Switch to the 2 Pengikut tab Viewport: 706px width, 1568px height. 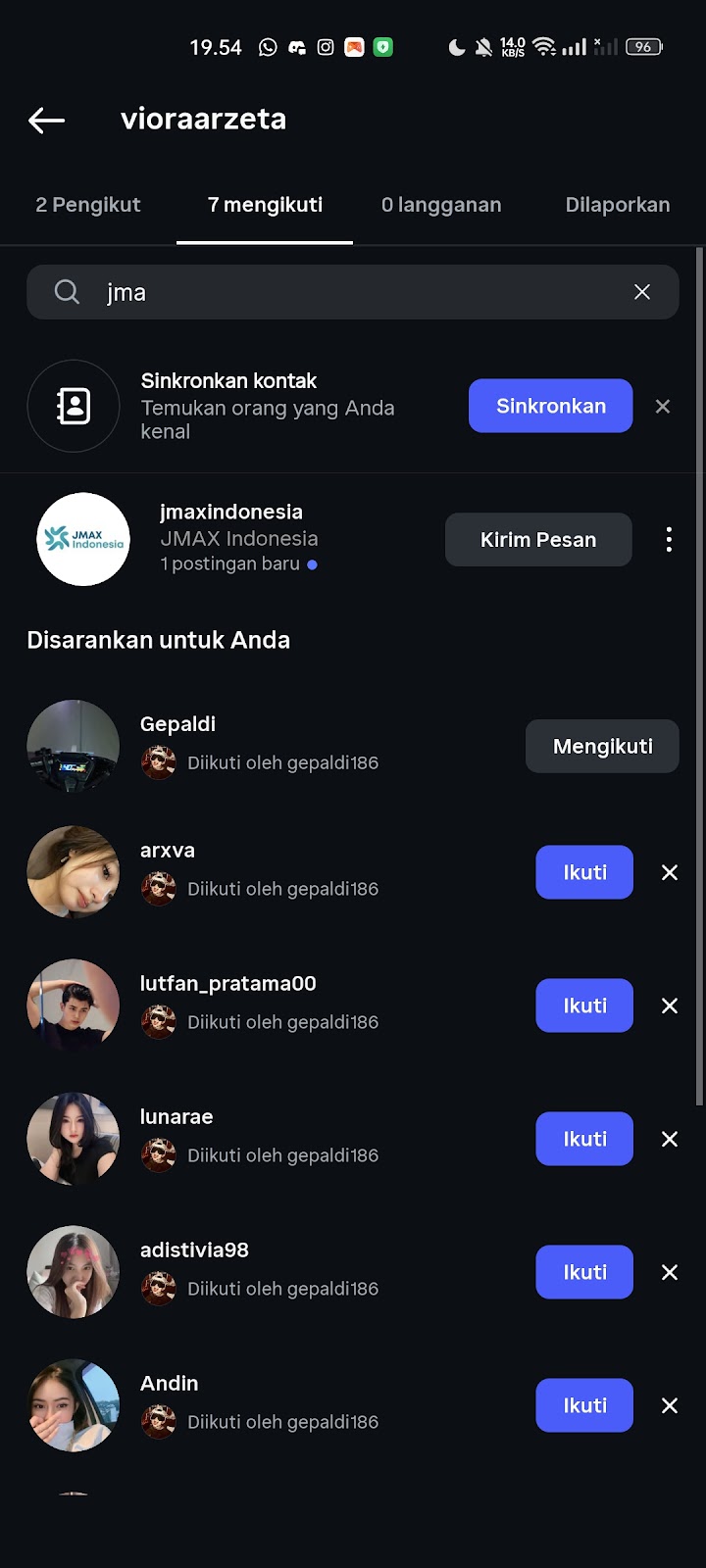[88, 205]
